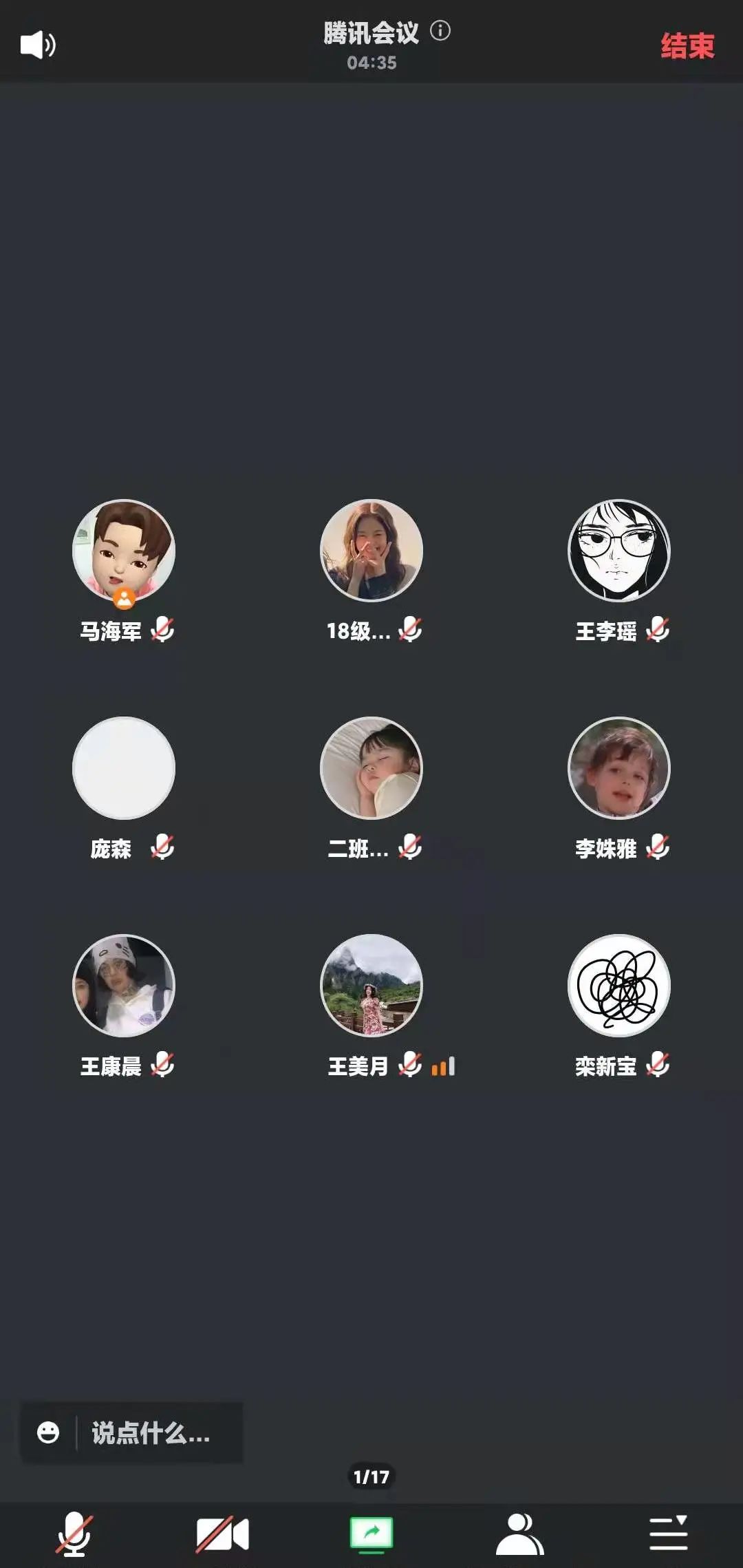This screenshot has width=743, height=1568.
Task: Unmute your microphone
Action: coord(74,1534)
